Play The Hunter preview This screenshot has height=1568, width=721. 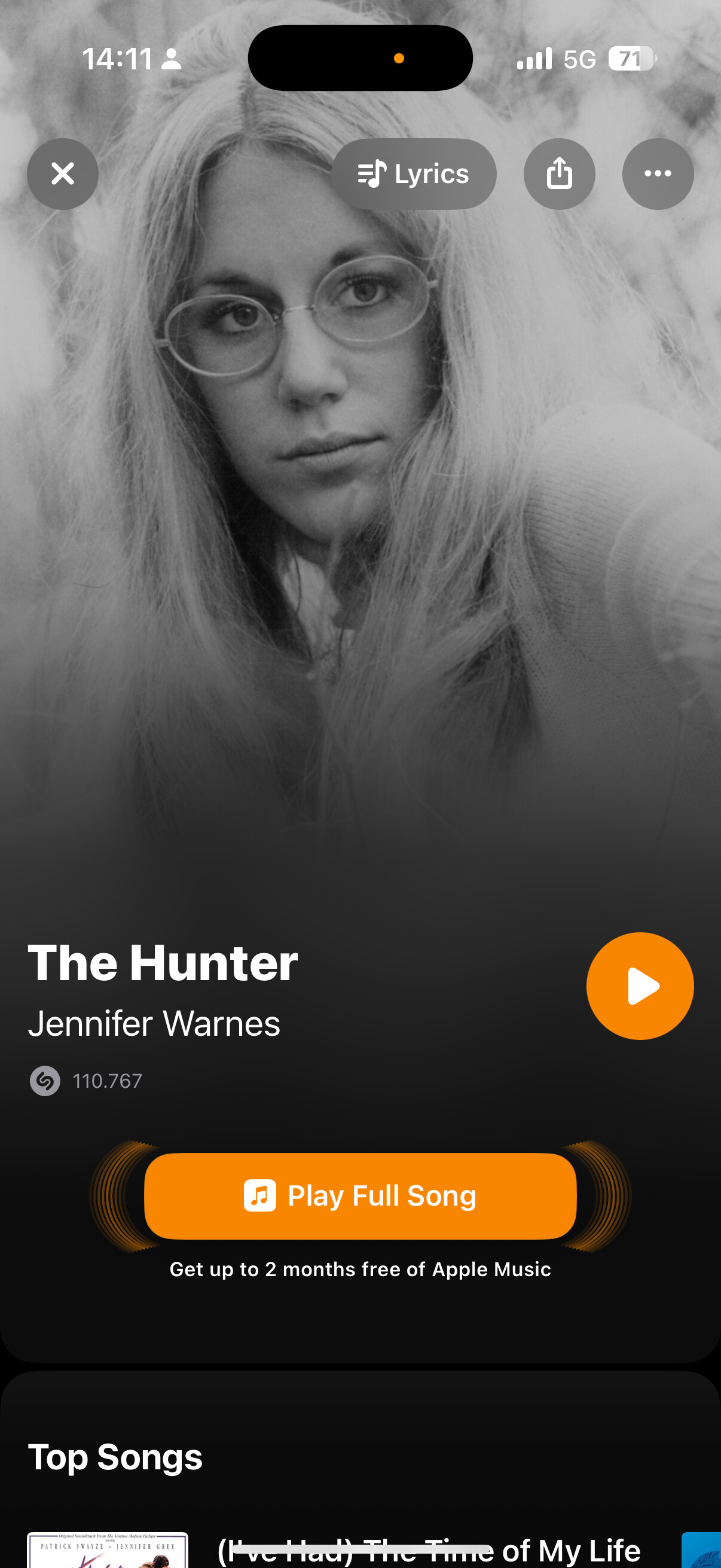(x=640, y=986)
